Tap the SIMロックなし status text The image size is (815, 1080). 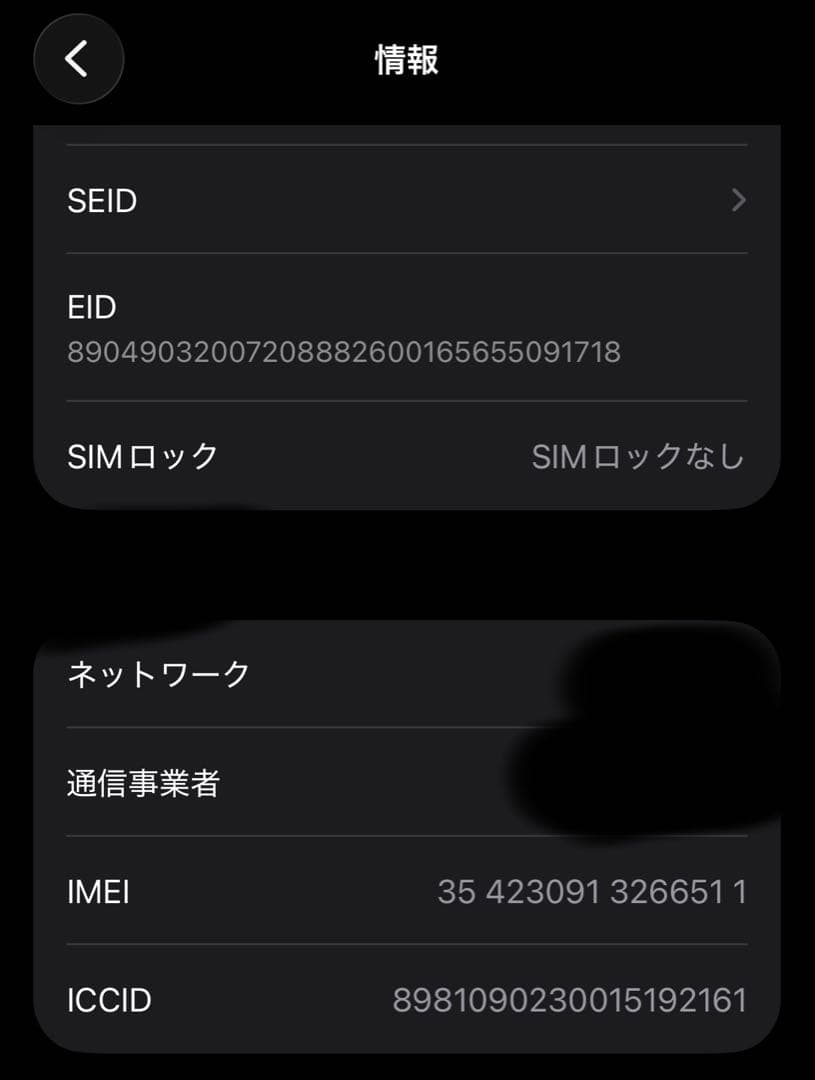pos(637,456)
